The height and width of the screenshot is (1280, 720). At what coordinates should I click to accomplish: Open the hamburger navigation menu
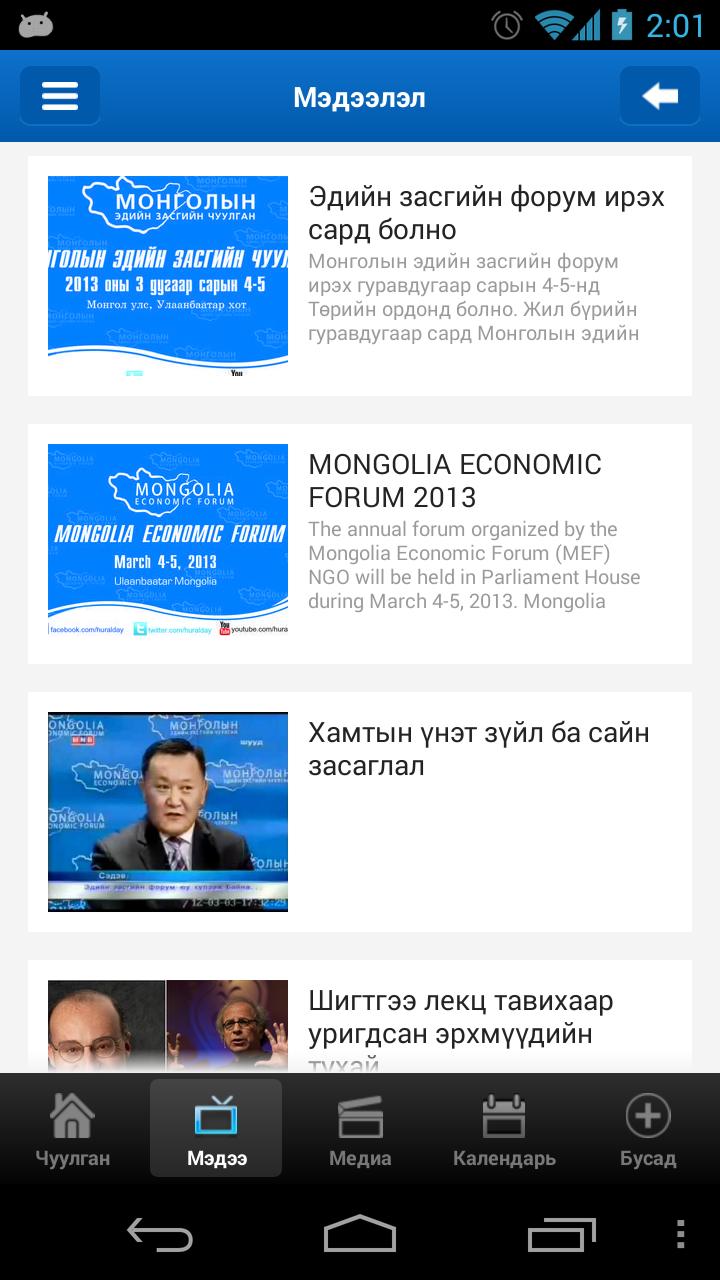tap(60, 96)
